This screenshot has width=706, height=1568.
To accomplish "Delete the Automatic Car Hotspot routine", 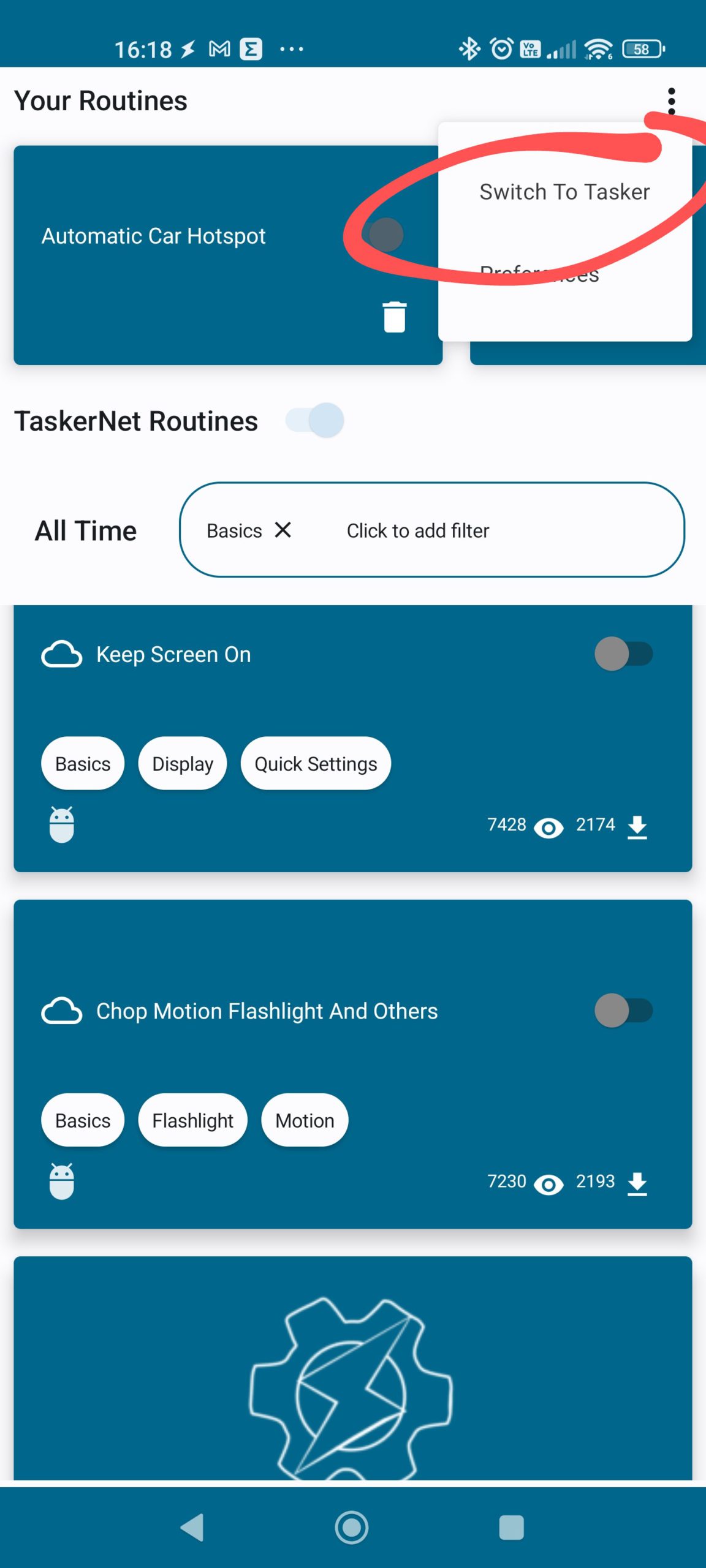I will pyautogui.click(x=394, y=317).
